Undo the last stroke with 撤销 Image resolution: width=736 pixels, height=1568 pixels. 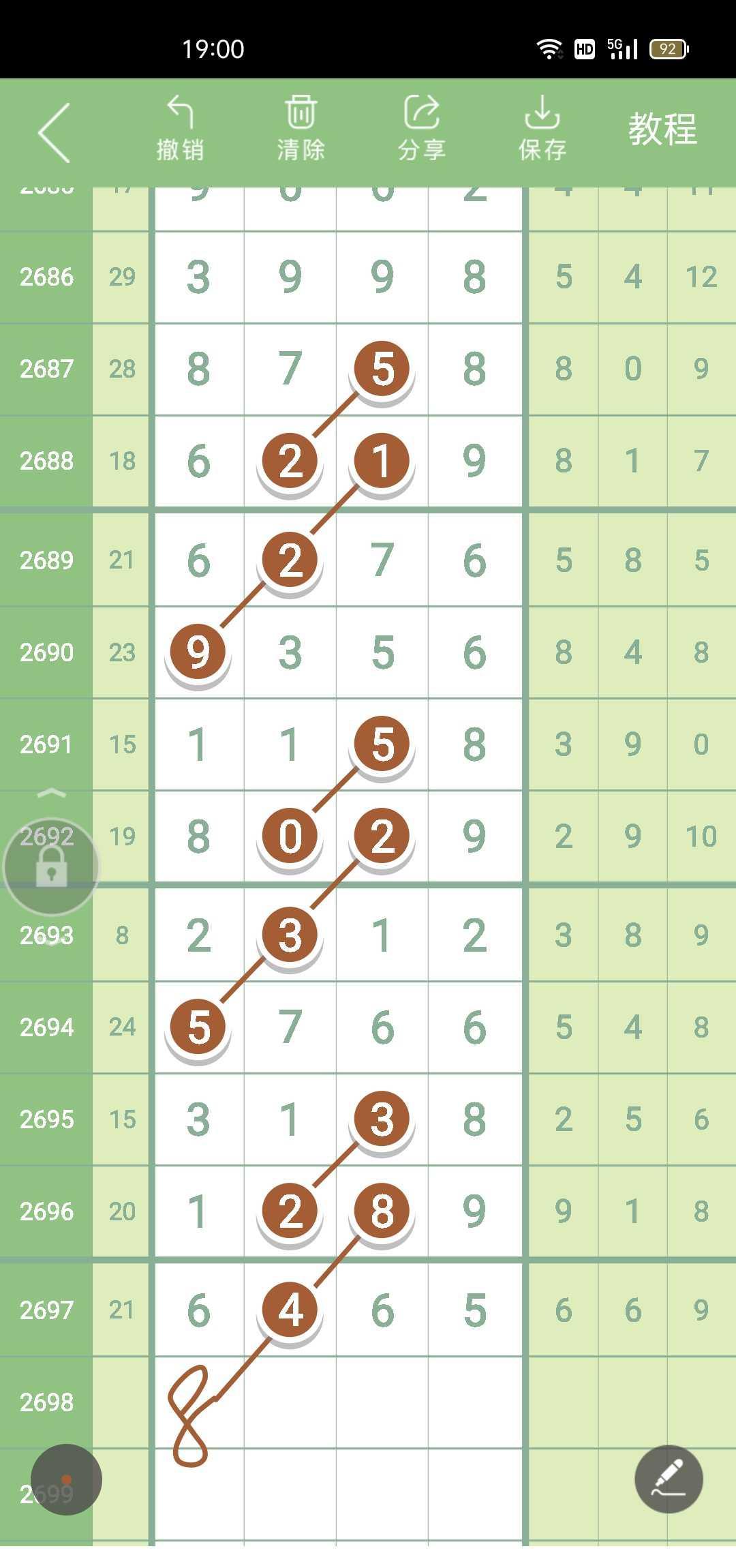[x=180, y=130]
